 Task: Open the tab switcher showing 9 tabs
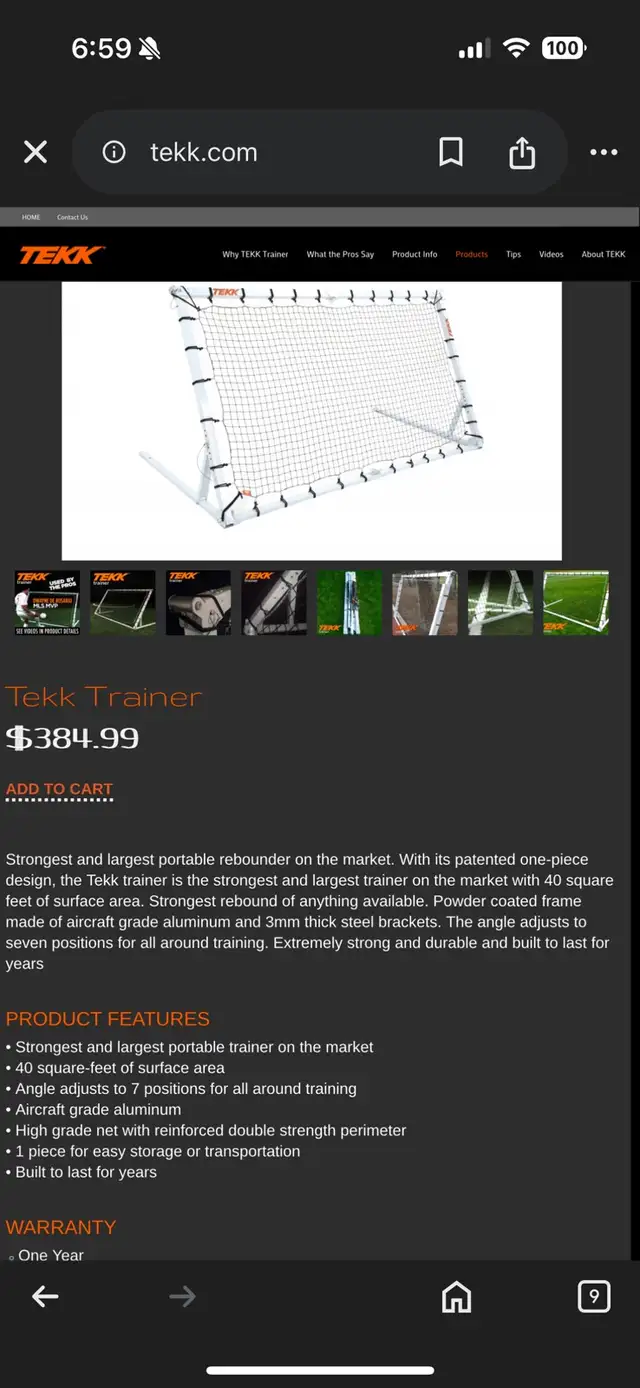point(594,1297)
